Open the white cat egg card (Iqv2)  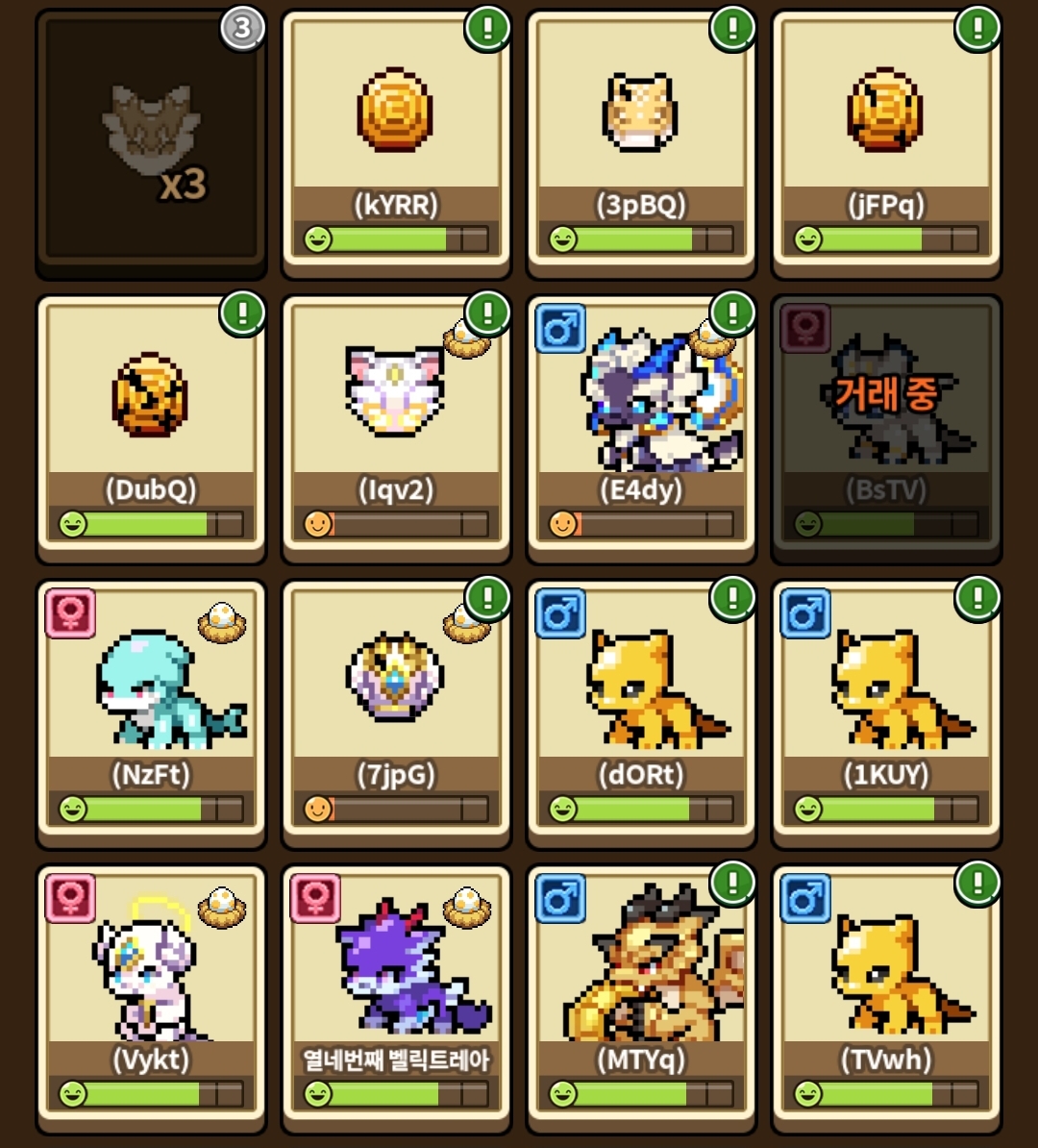coord(396,428)
